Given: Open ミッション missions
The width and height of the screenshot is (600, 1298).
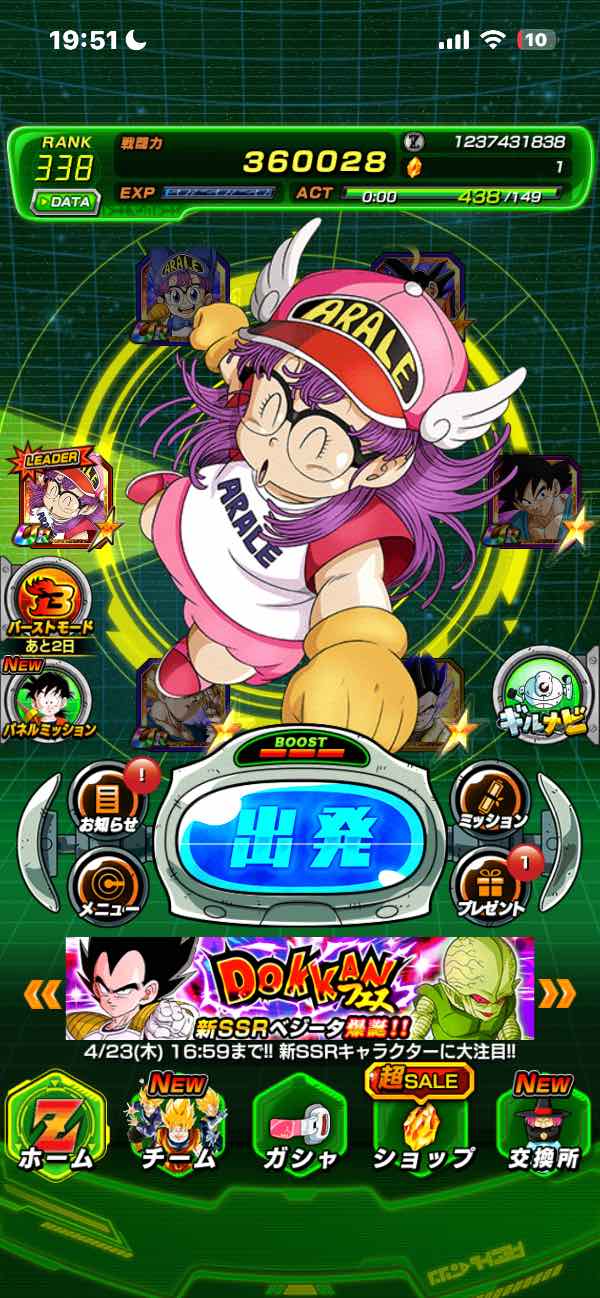Looking at the screenshot, I should pyautogui.click(x=489, y=798).
